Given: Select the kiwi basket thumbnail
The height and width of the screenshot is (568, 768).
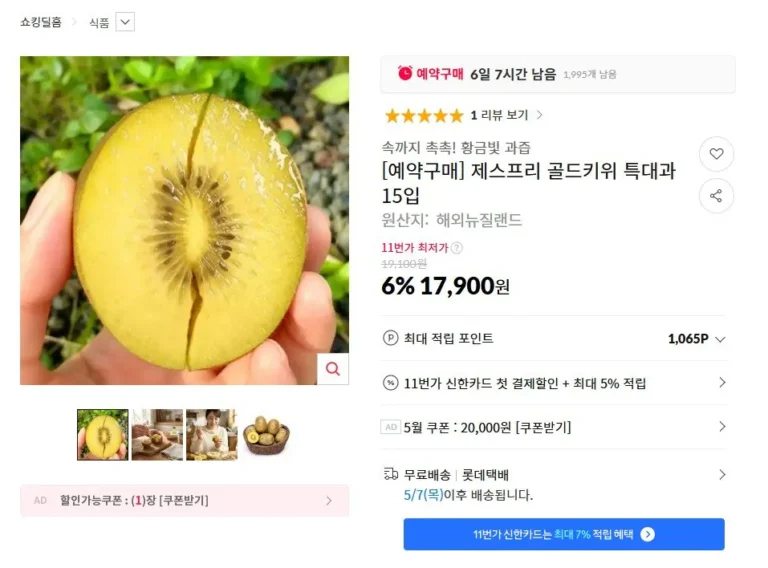Looking at the screenshot, I should click(x=265, y=434).
